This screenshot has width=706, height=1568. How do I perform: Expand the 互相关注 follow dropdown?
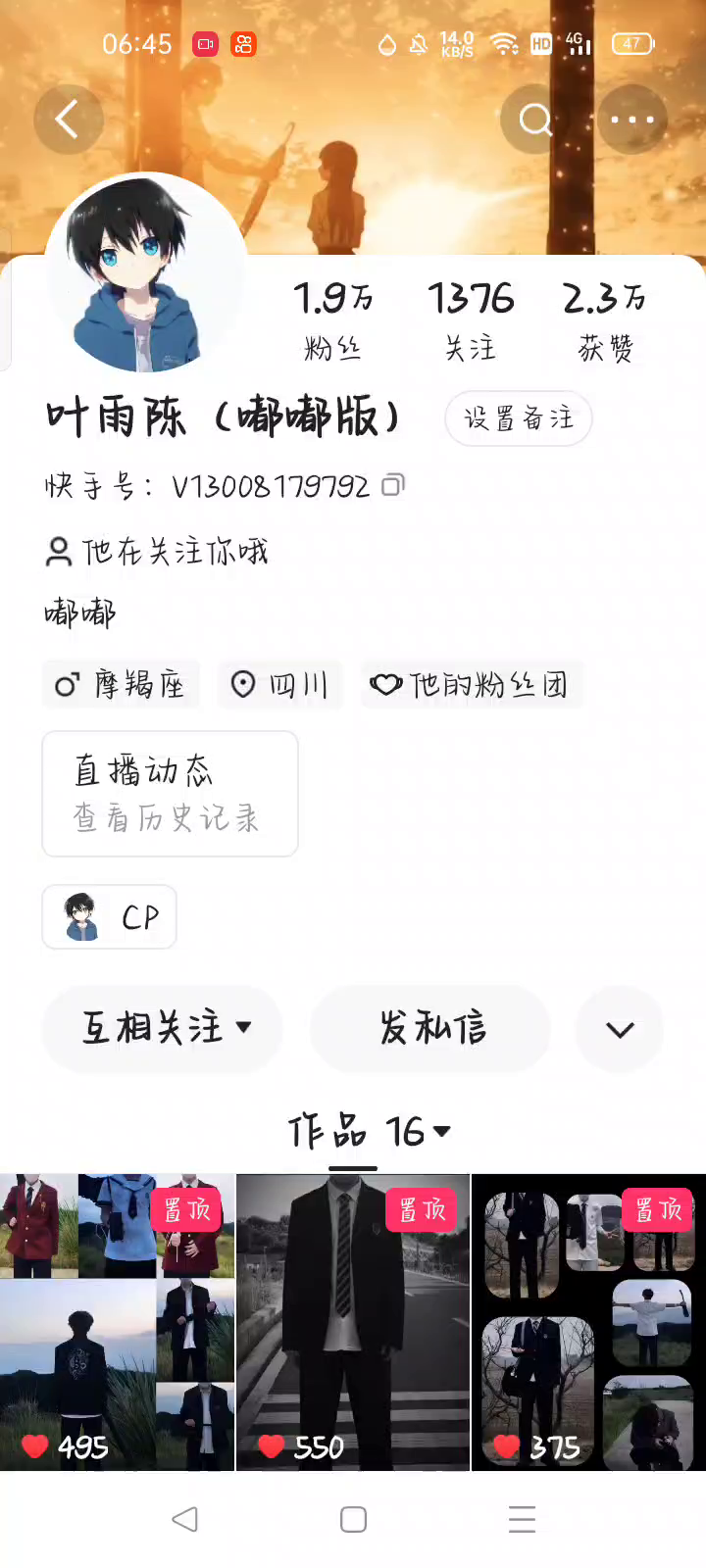tap(163, 1028)
